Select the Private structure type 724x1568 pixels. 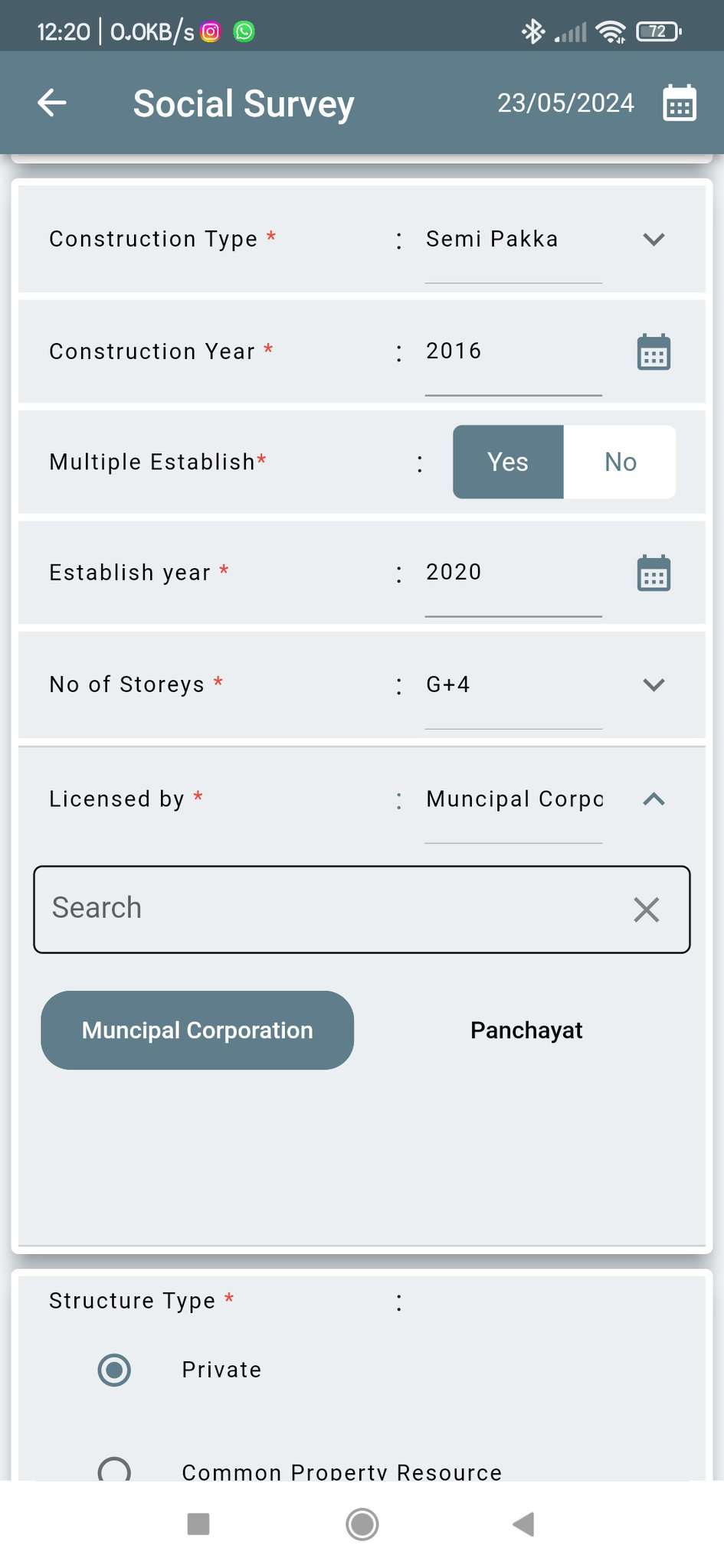pyautogui.click(x=114, y=1370)
